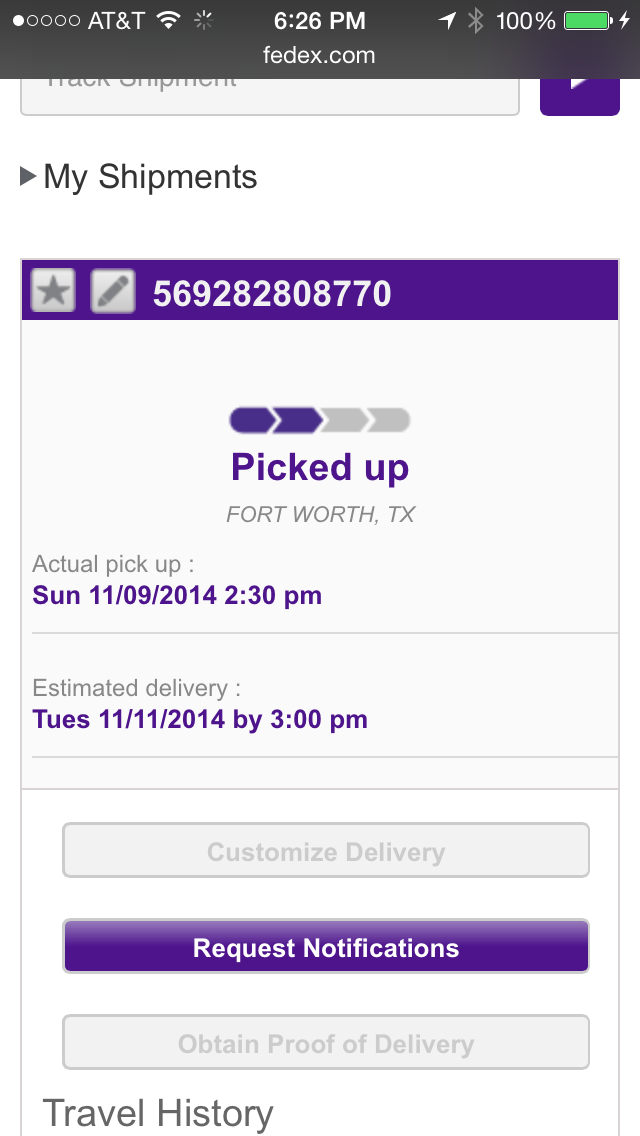This screenshot has height=1136, width=640.
Task: Star shipment 569282808770 as favorite
Action: [x=53, y=292]
